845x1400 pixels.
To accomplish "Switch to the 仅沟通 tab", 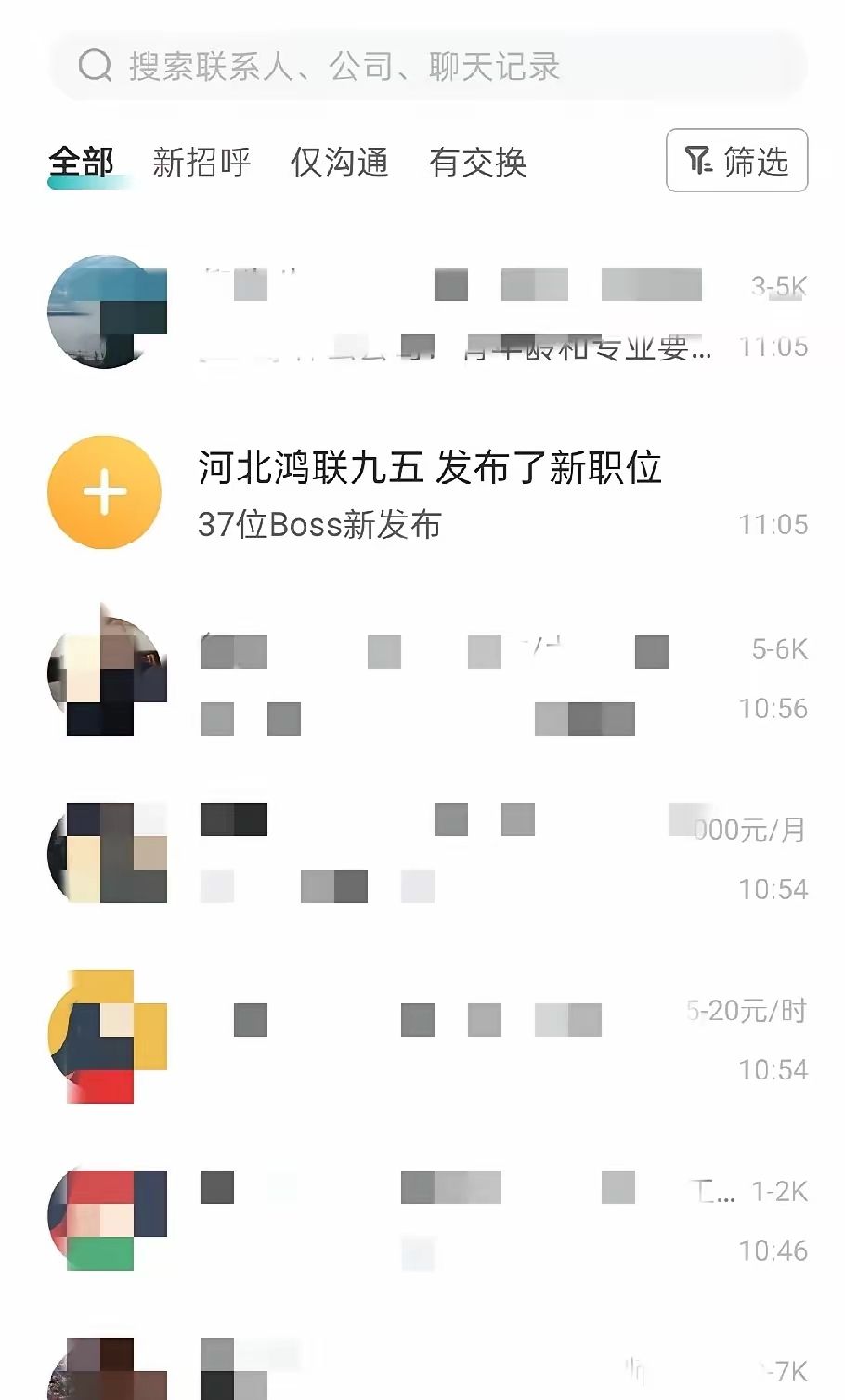I will [x=339, y=163].
